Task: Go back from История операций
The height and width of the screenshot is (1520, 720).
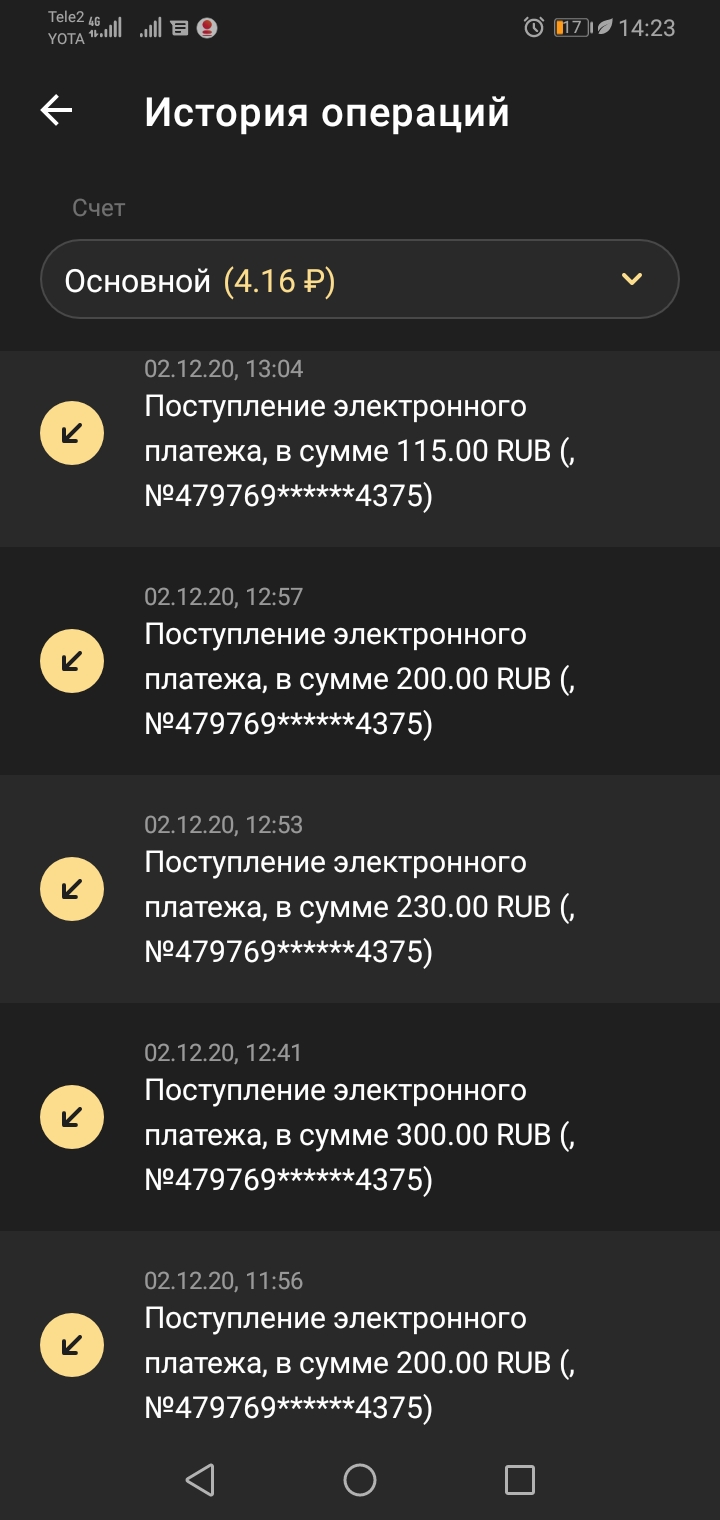Action: (57, 111)
